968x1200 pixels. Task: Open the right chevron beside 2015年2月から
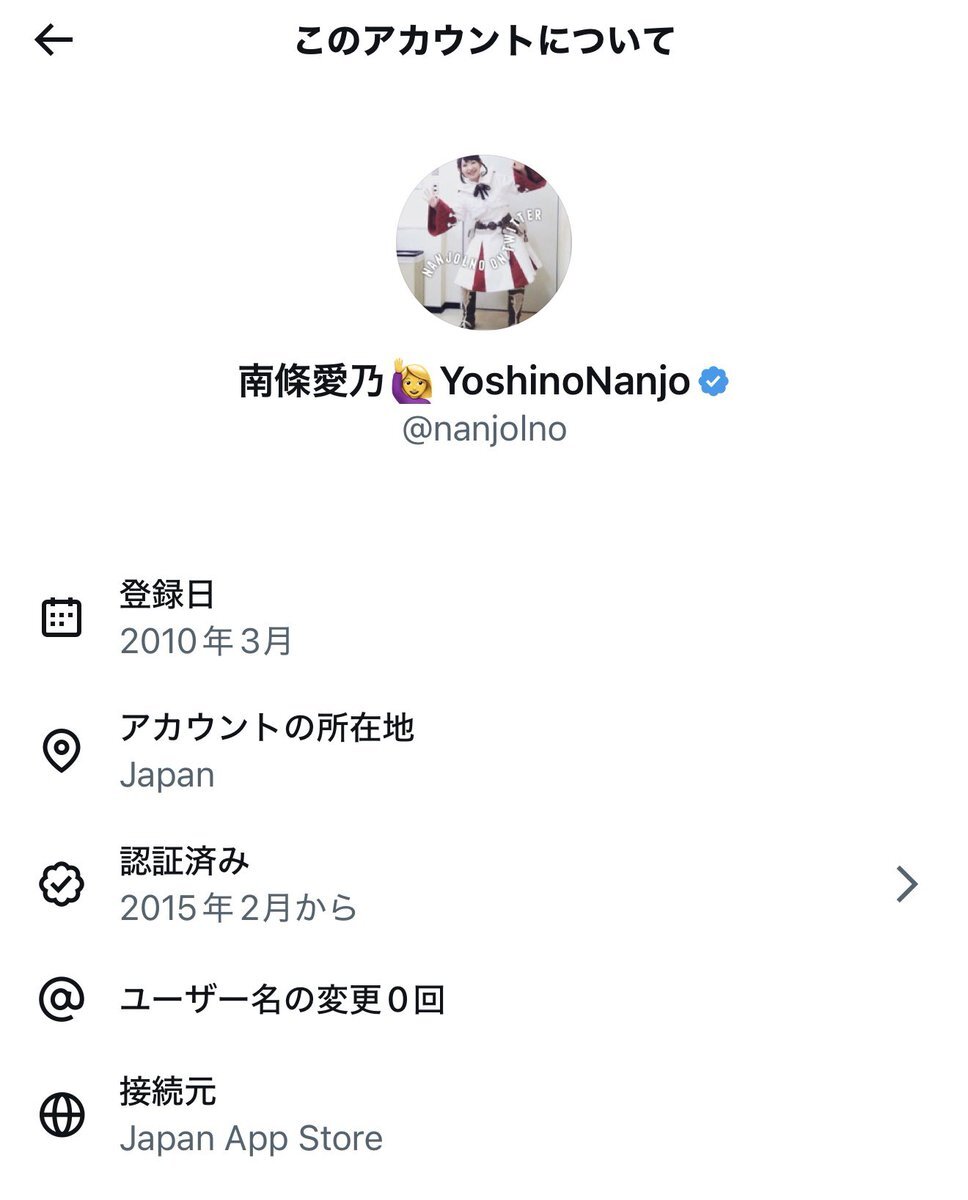click(908, 882)
